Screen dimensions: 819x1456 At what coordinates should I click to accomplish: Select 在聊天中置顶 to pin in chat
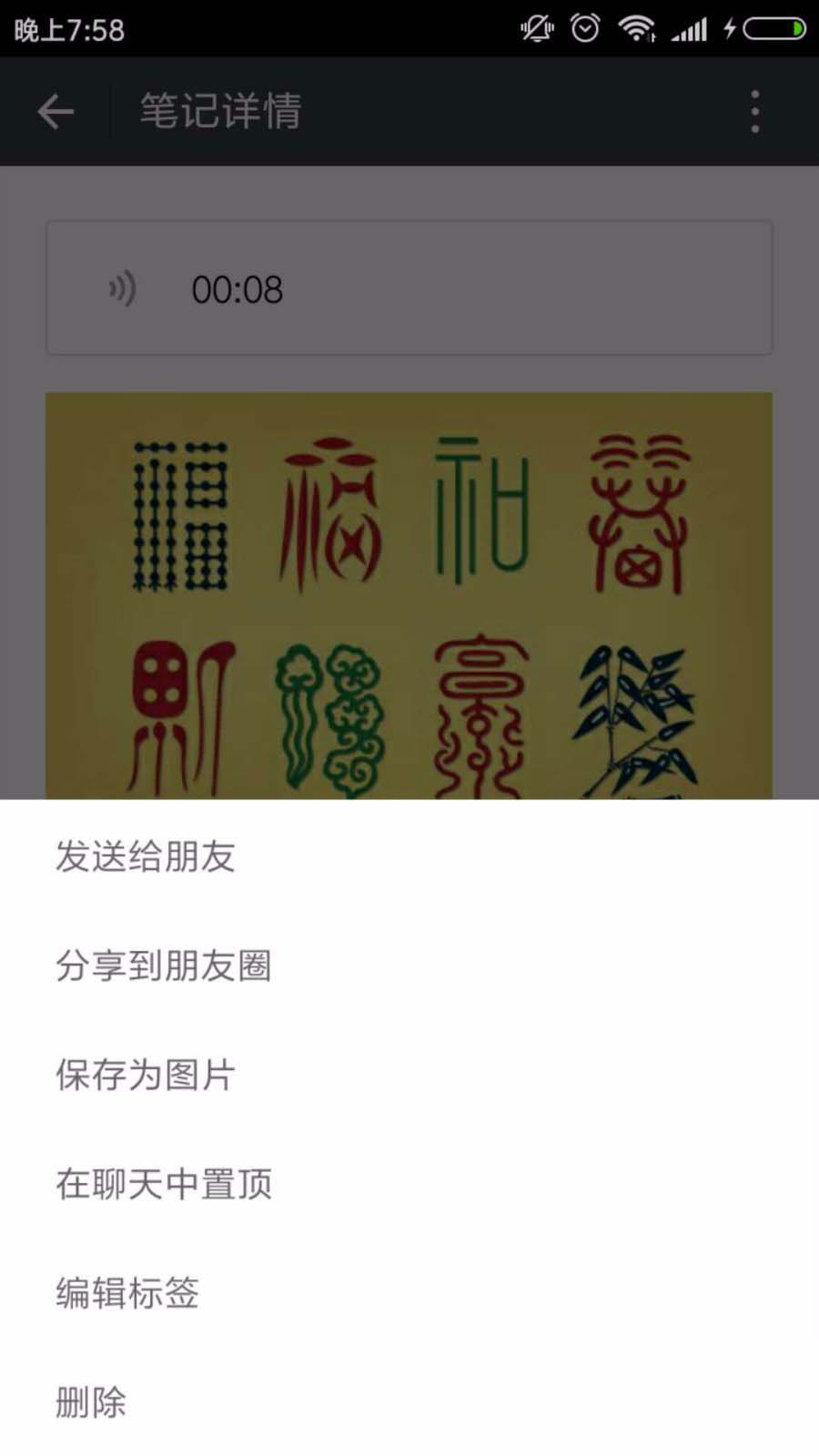point(164,1184)
